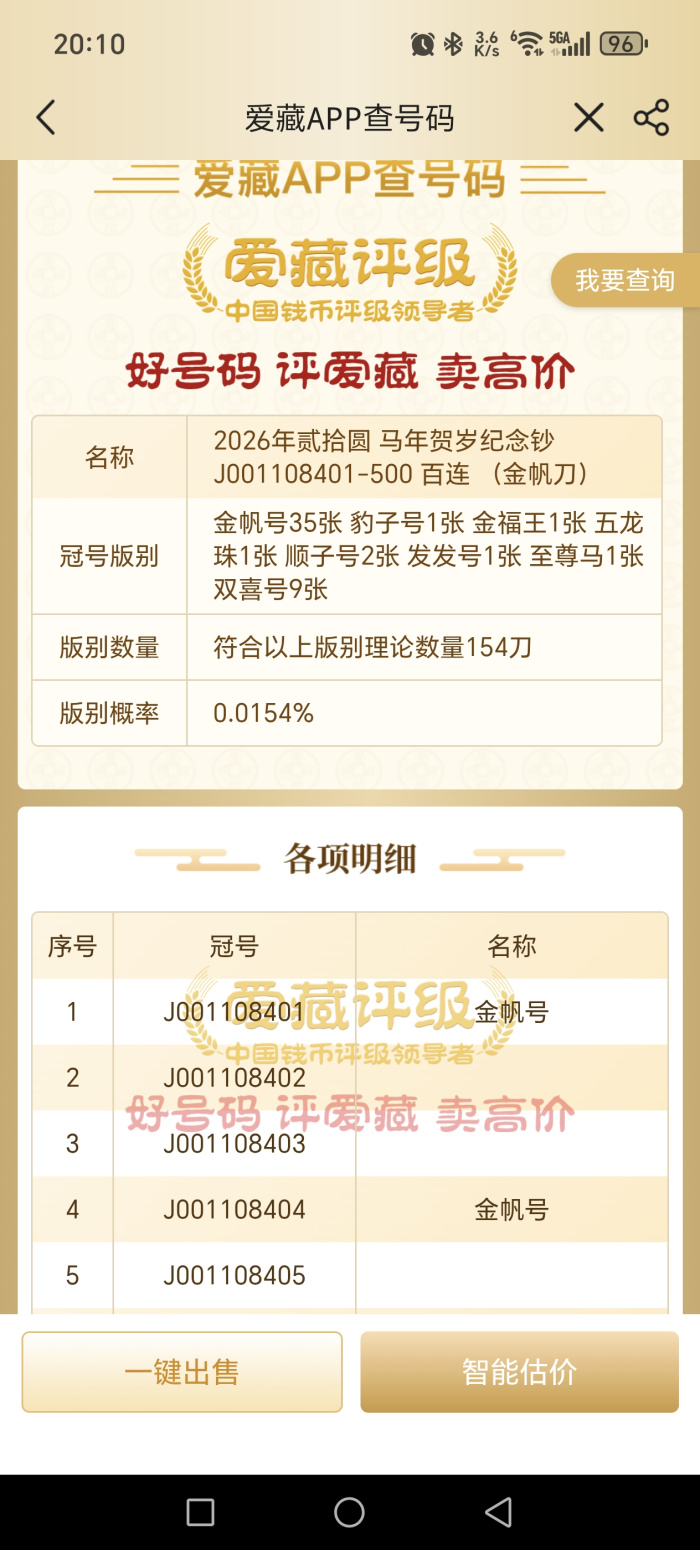The height and width of the screenshot is (1550, 700).
Task: Tap the 我要查询 button
Action: click(x=625, y=281)
